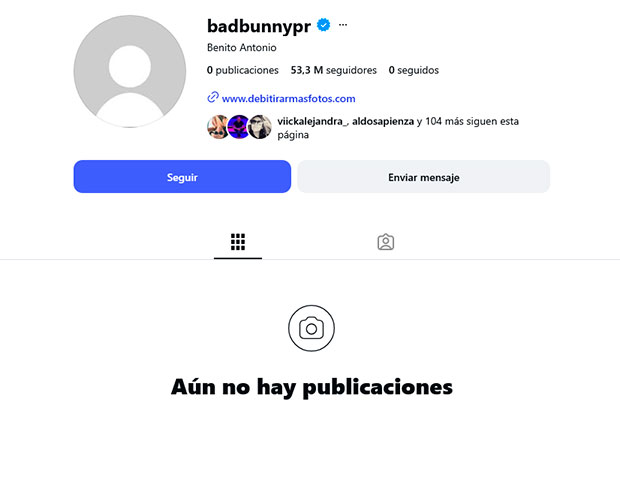The width and height of the screenshot is (620, 477).
Task: Tap Enviar mensaje to message the profile
Action: [x=423, y=177]
